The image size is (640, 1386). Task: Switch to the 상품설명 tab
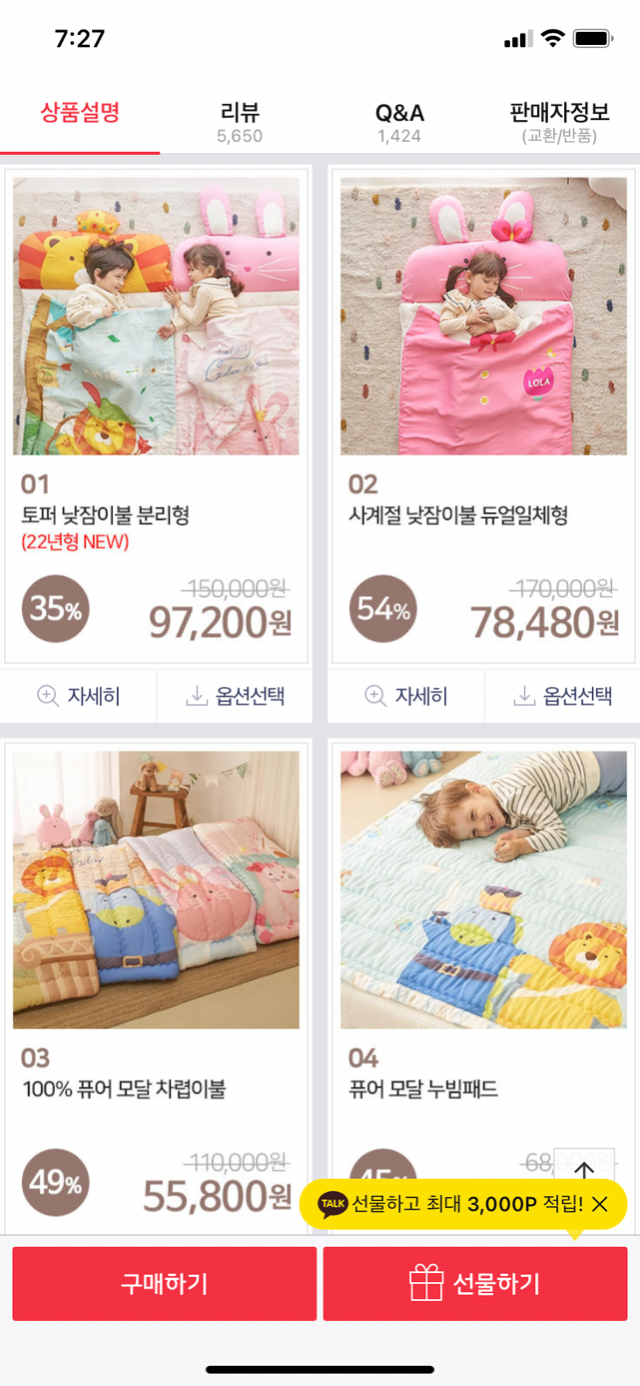tap(80, 112)
